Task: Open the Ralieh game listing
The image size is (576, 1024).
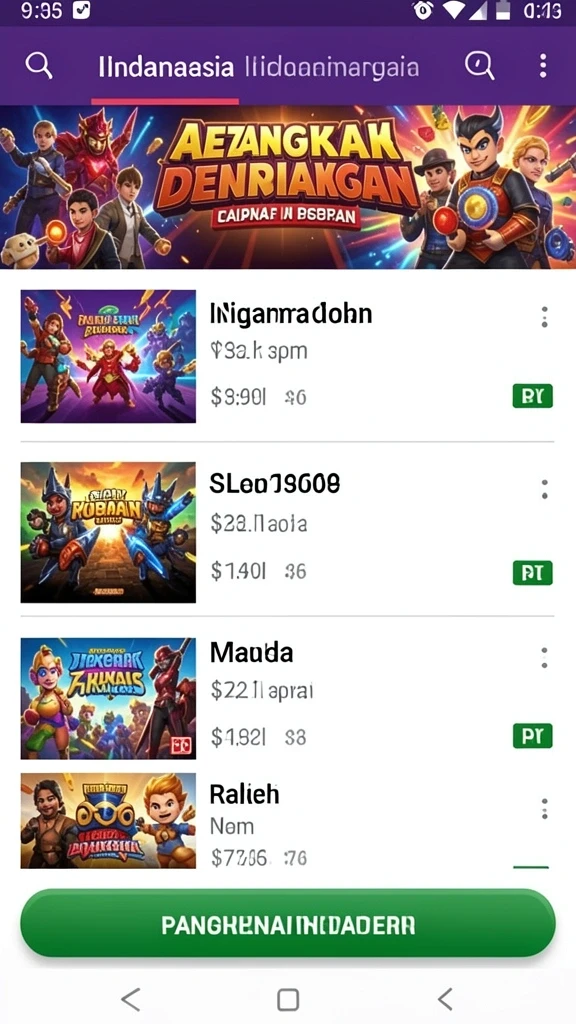Action: point(287,821)
